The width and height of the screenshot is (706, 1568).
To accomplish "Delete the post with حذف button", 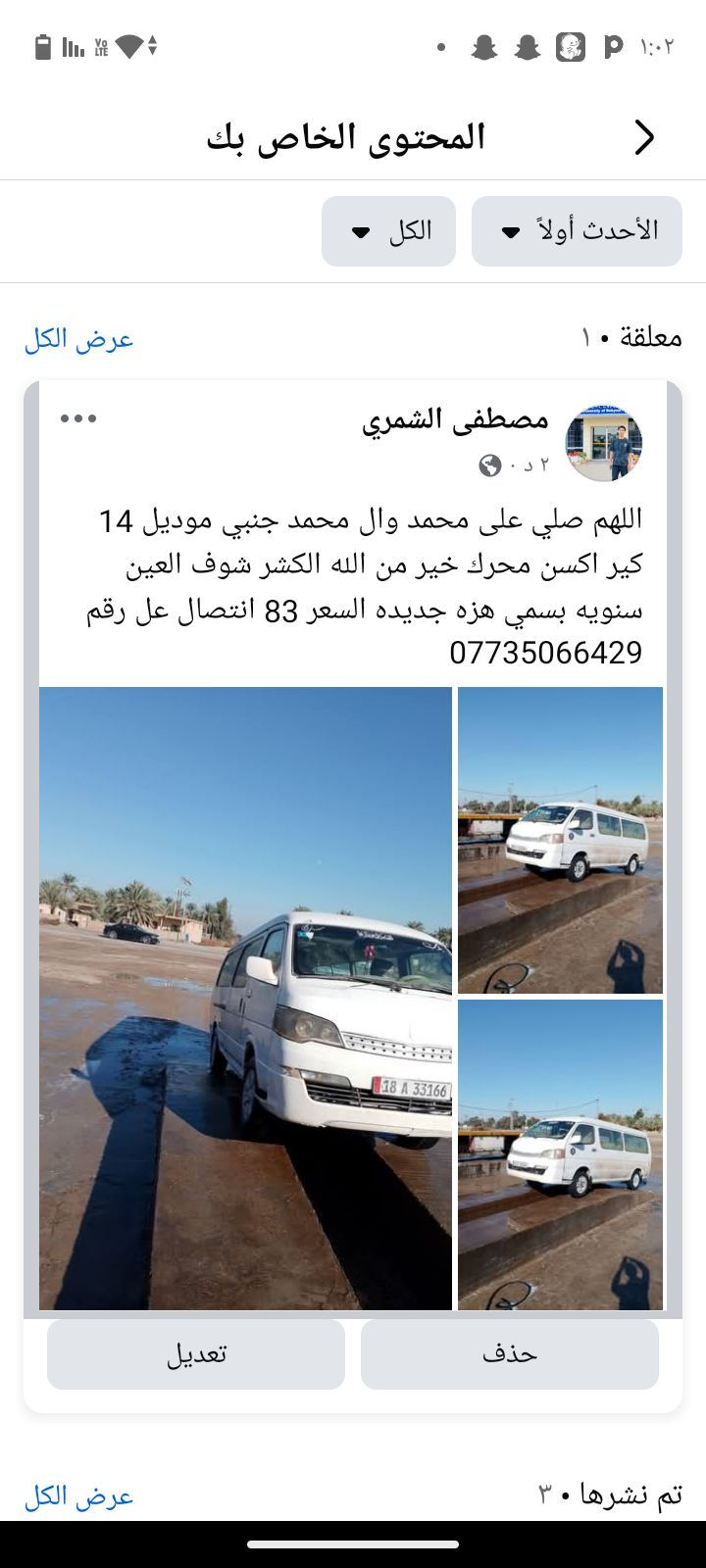I will 509,1353.
